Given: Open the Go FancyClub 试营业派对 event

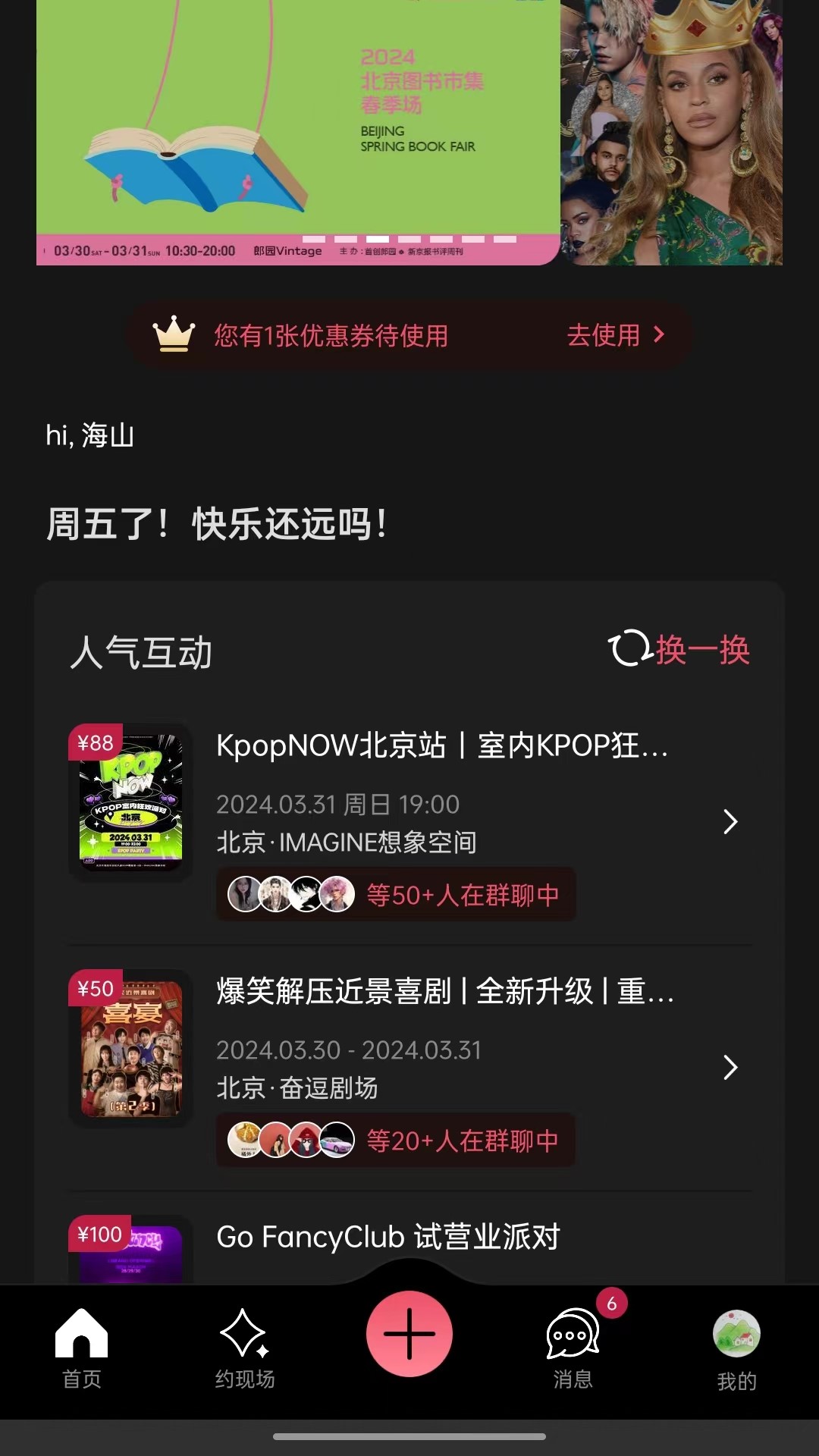Looking at the screenshot, I should coord(388,1237).
